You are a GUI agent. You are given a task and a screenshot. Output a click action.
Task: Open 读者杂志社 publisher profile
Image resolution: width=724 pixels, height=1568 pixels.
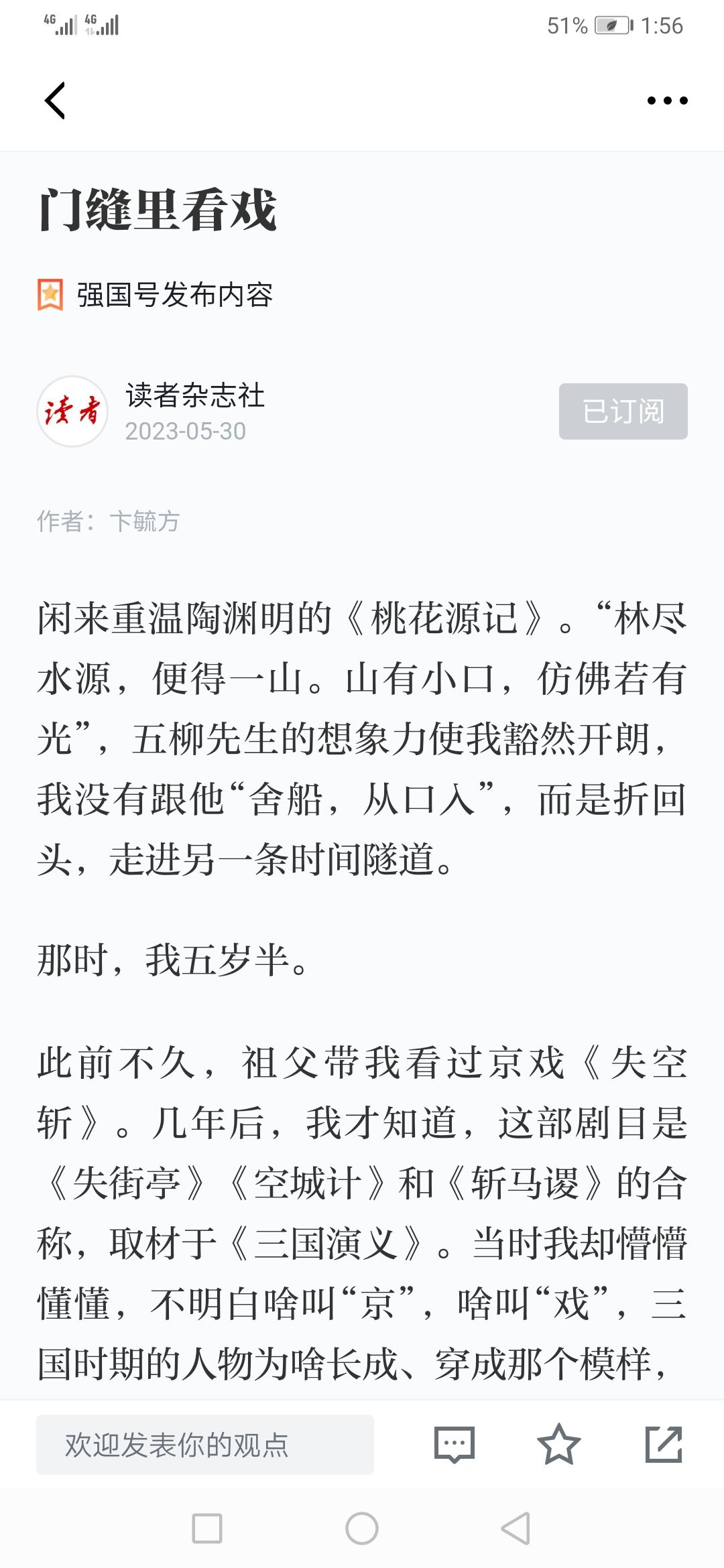tap(194, 395)
